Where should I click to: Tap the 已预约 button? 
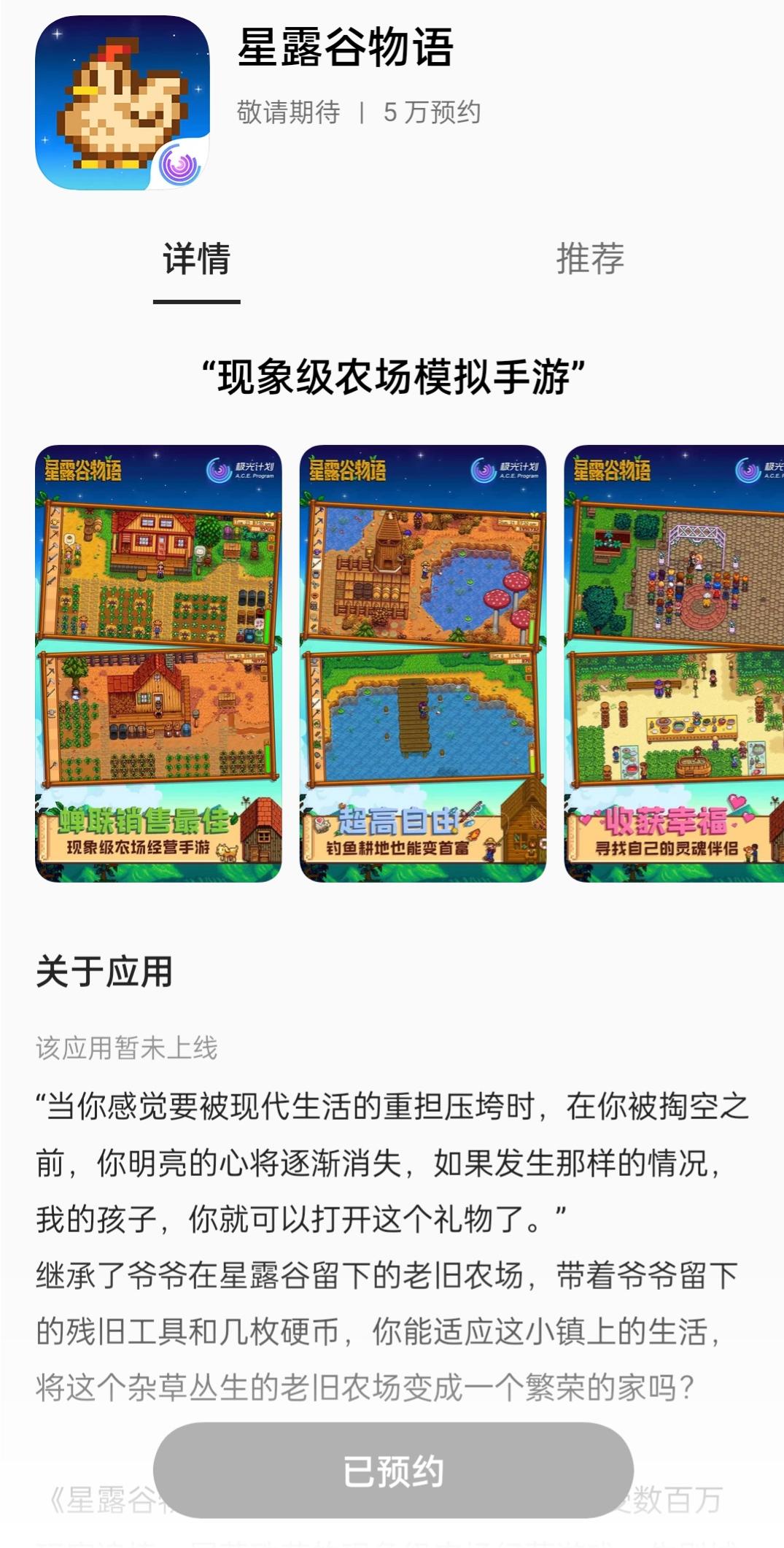(x=392, y=1470)
